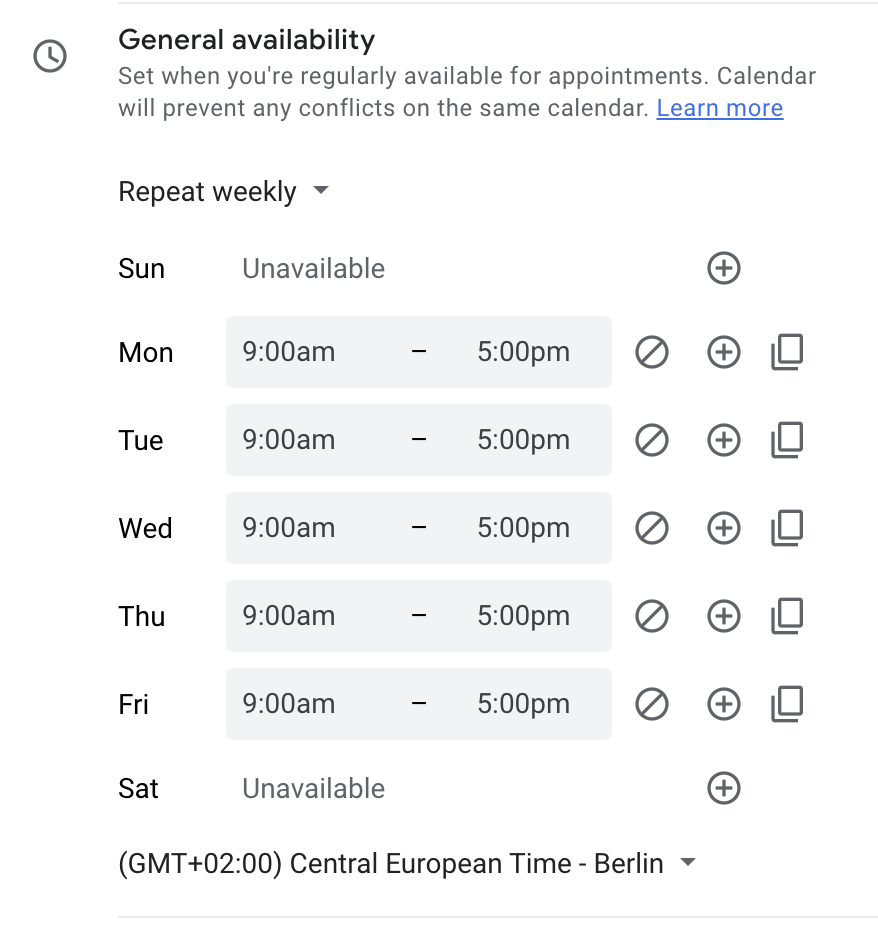Viewport: 878px width, 938px height.
Task: Make Tuesday unavailable via the block icon
Action: point(651,440)
